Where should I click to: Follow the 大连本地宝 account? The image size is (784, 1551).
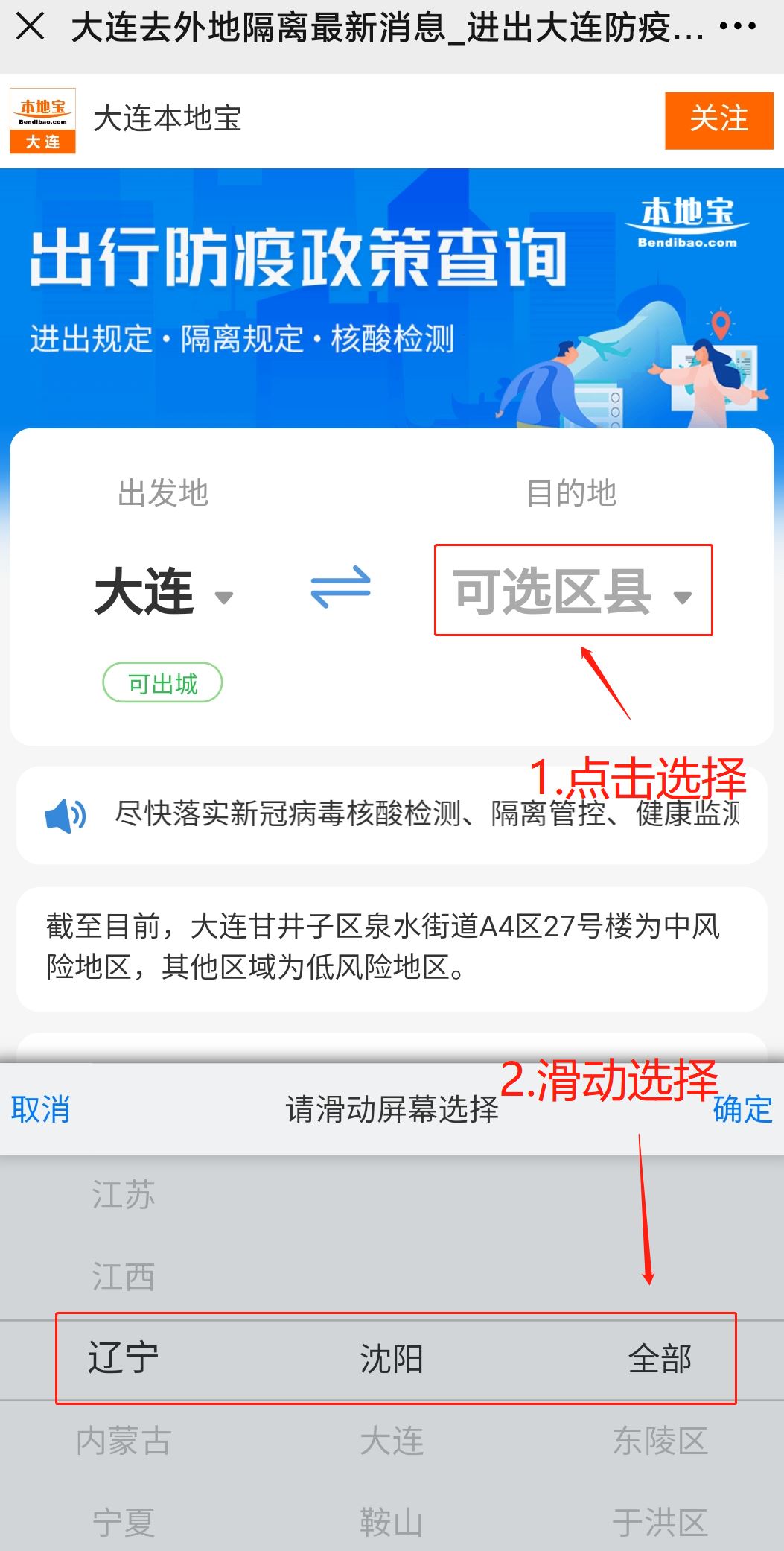click(718, 120)
